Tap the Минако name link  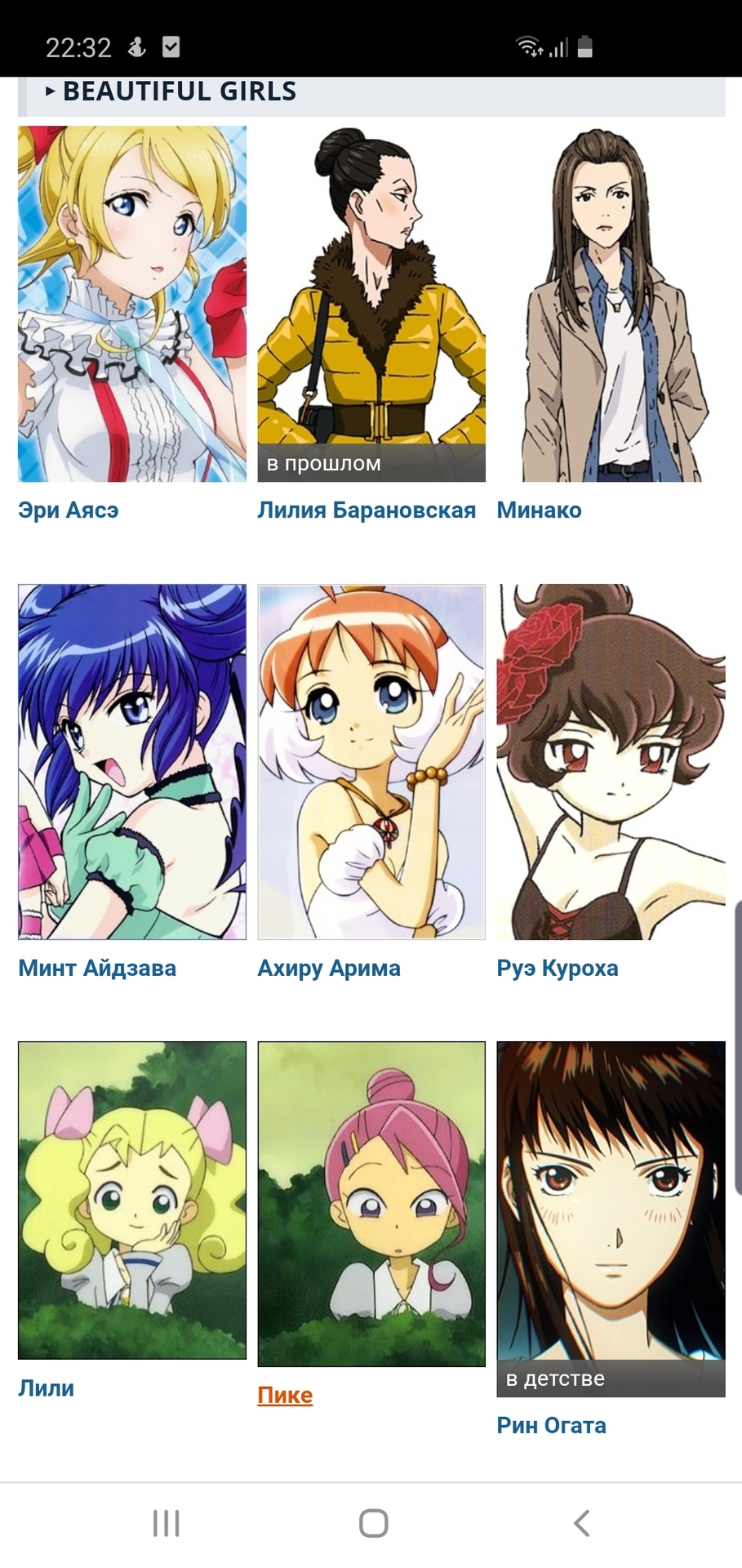pos(540,510)
